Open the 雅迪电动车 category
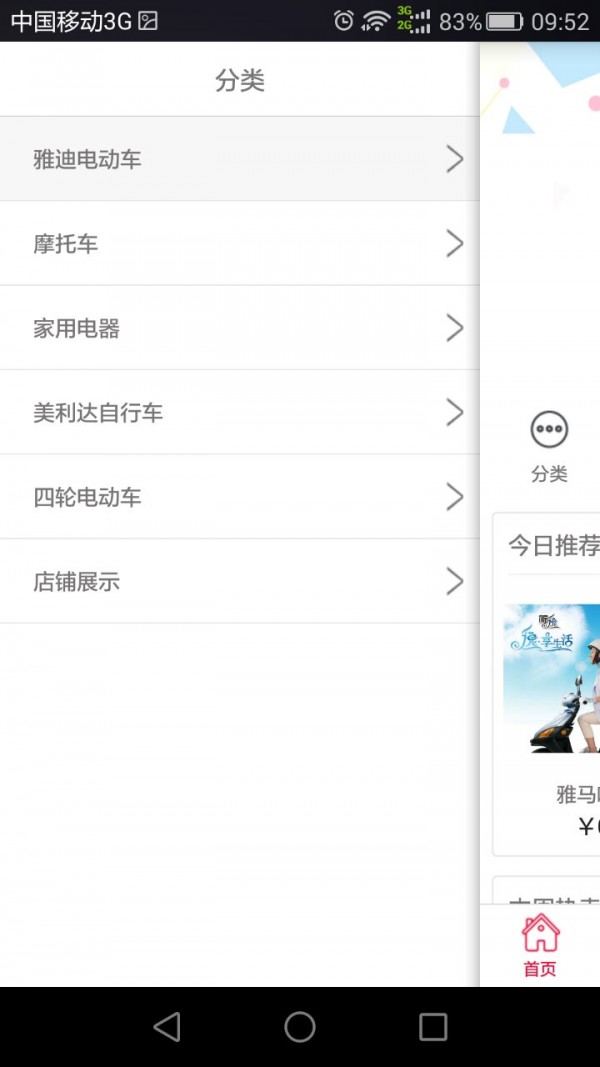This screenshot has height=1067, width=600. 240,159
